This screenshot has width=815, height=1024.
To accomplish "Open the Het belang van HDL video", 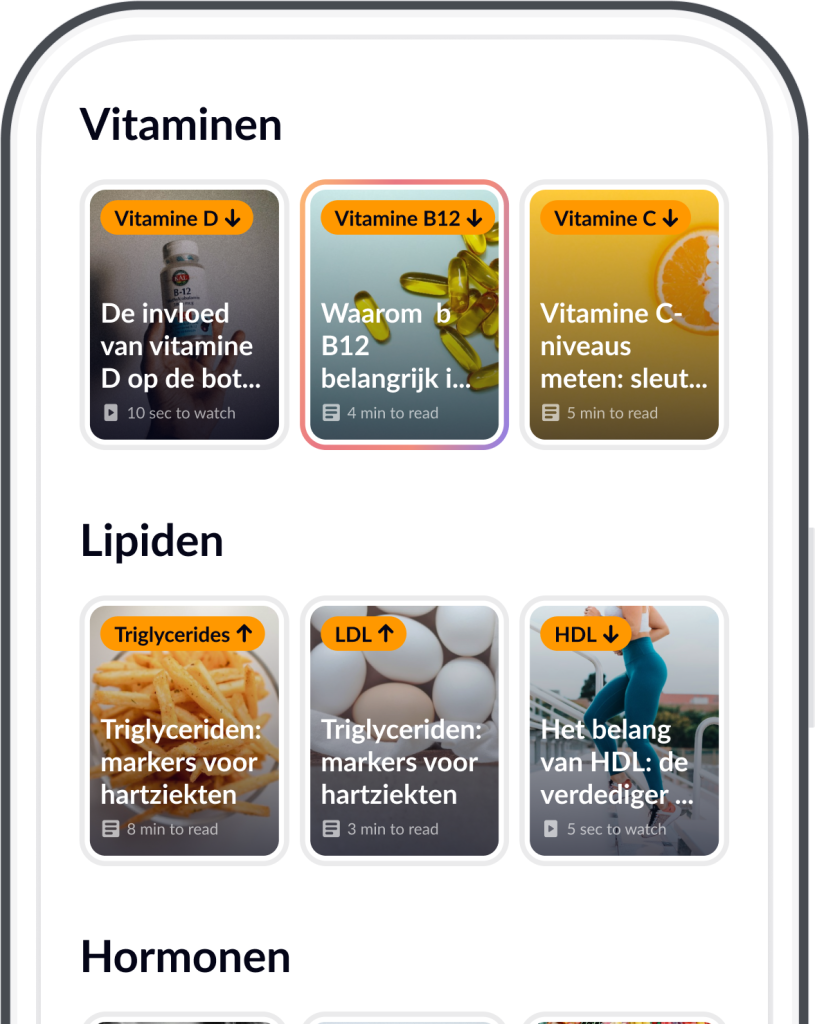I will pos(624,731).
